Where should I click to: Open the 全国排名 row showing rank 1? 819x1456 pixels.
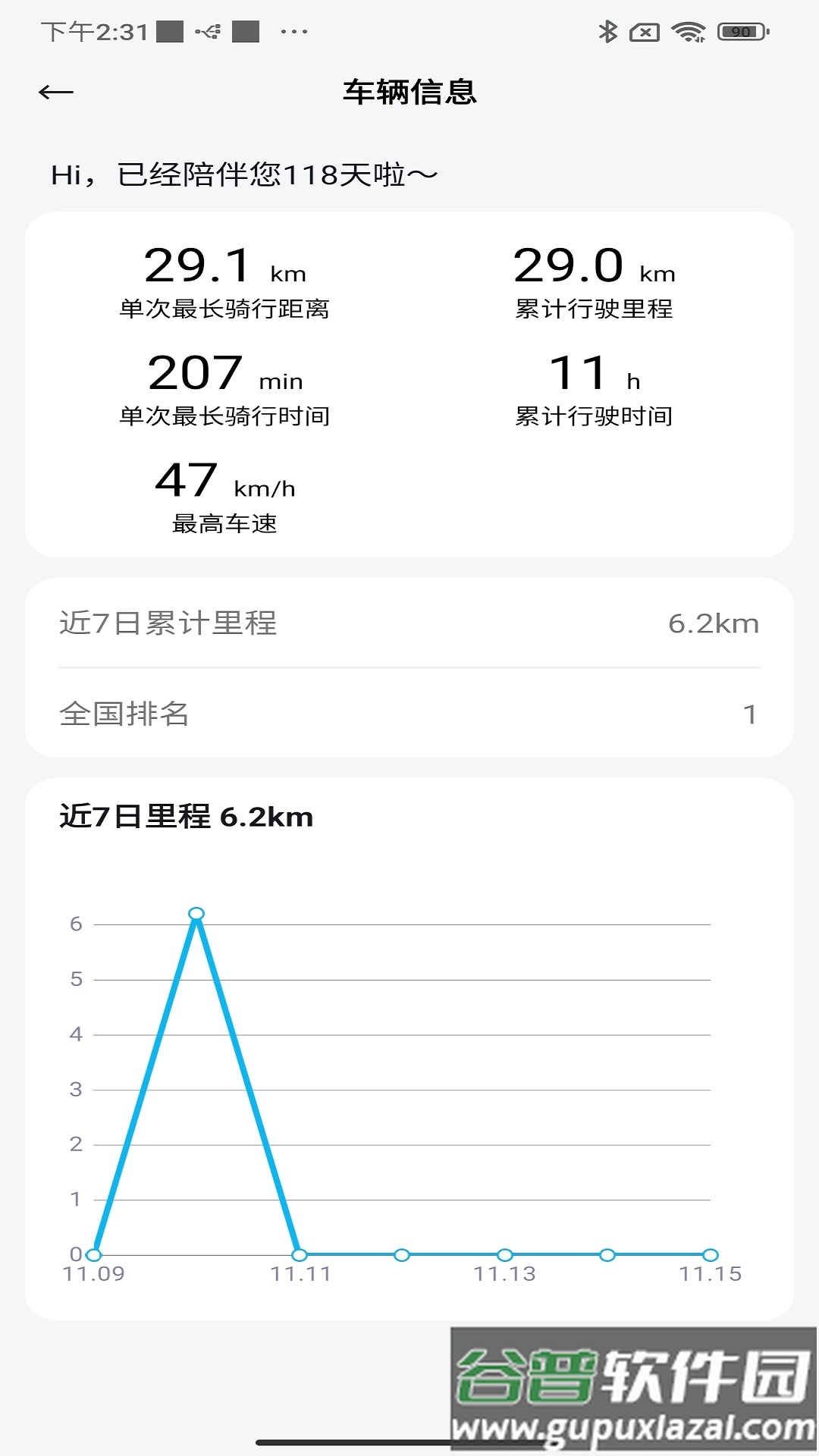coord(409,713)
